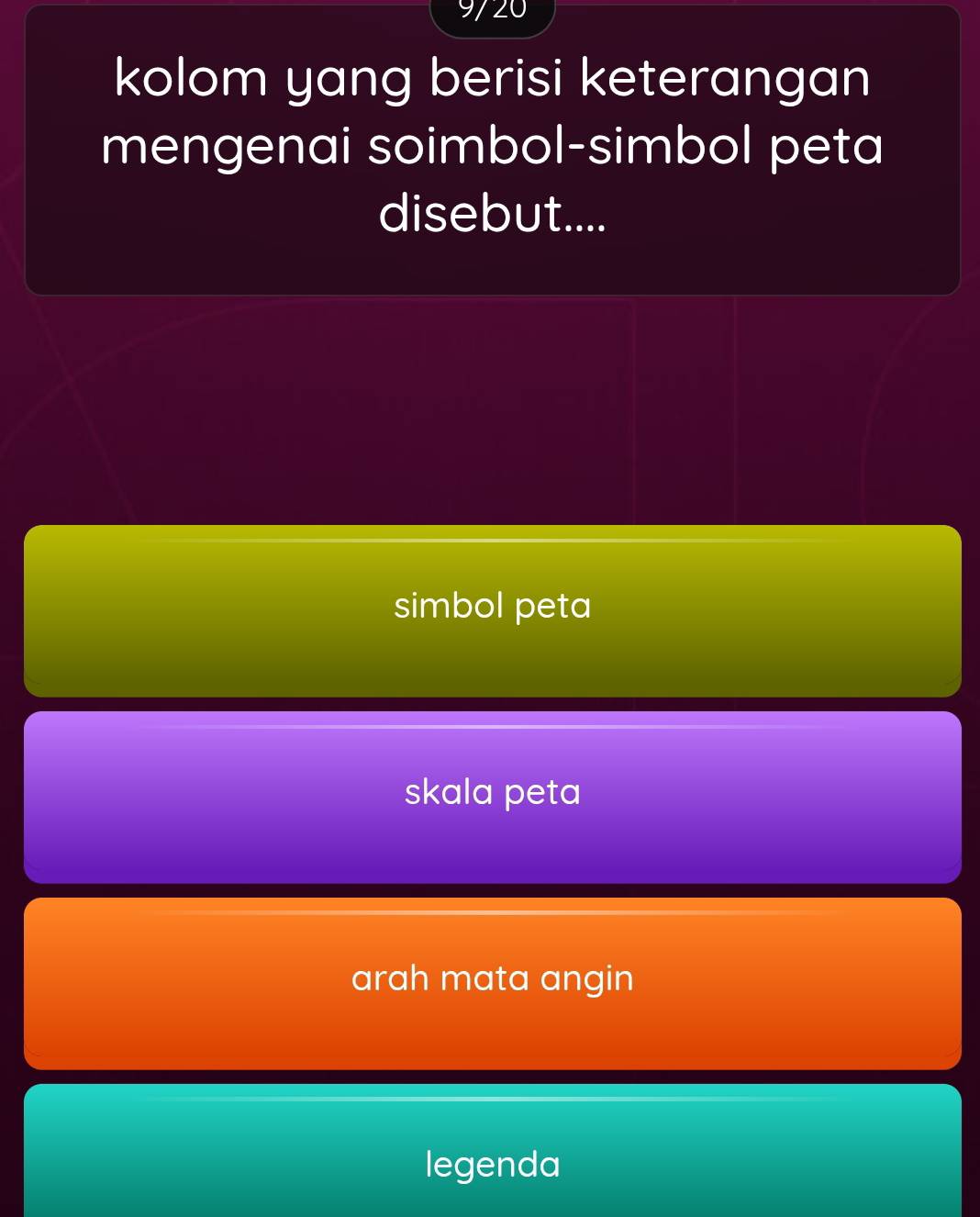This screenshot has width=980, height=1217.
Task: Answer the map legend question with "legenda"
Action: click(x=492, y=1164)
